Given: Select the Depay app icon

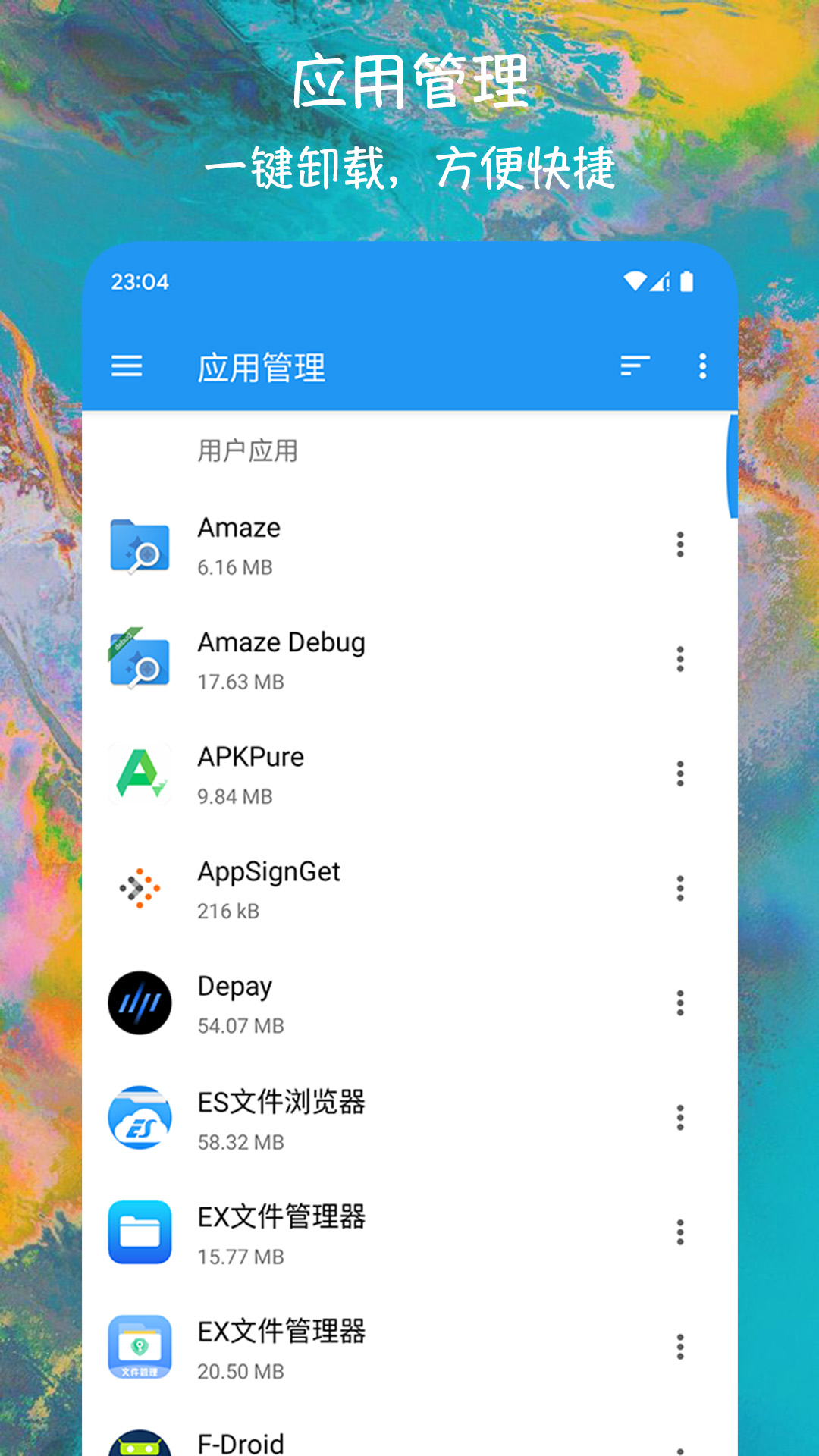Looking at the screenshot, I should [x=140, y=1004].
